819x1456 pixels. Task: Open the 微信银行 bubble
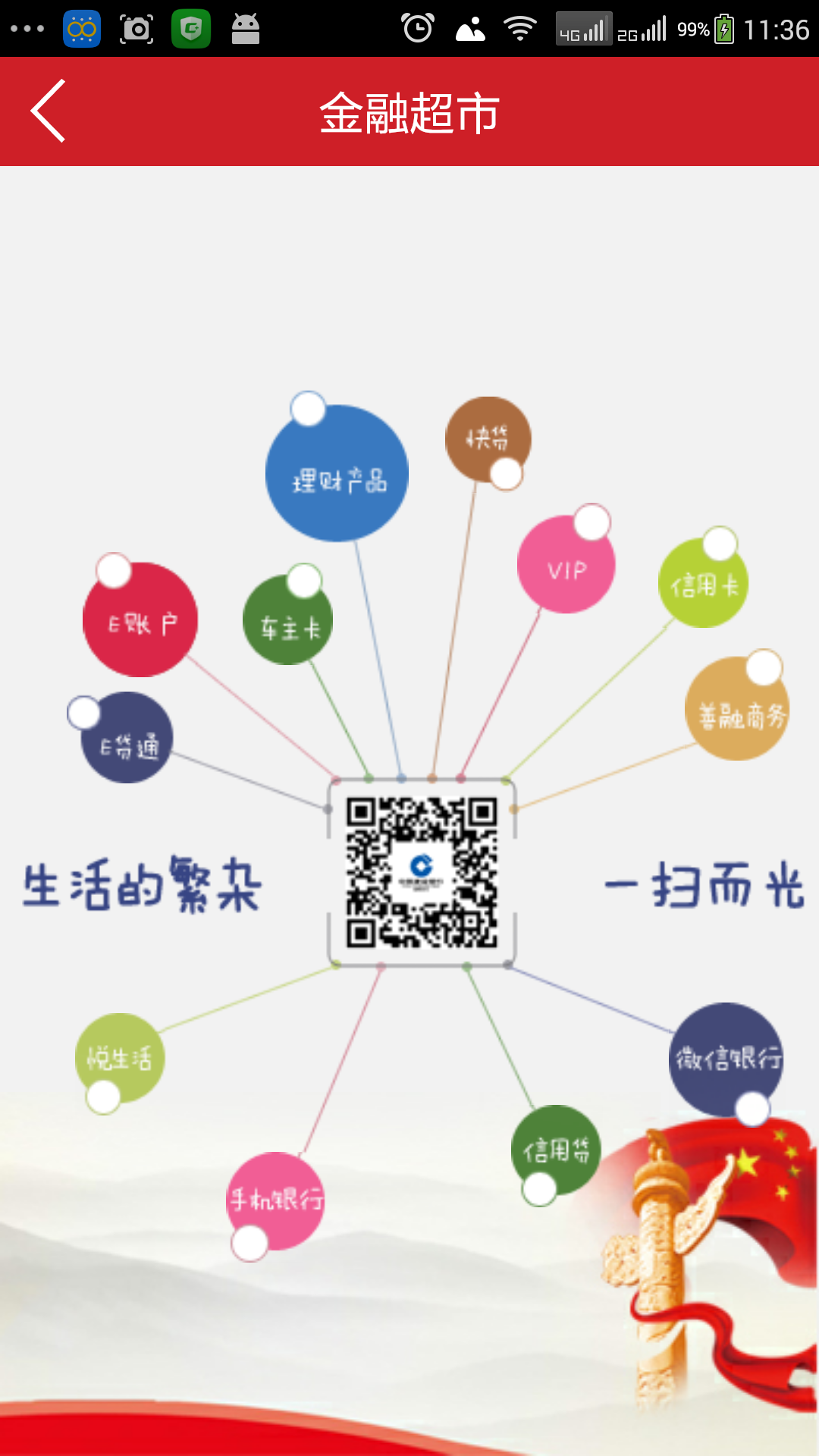click(x=726, y=1059)
